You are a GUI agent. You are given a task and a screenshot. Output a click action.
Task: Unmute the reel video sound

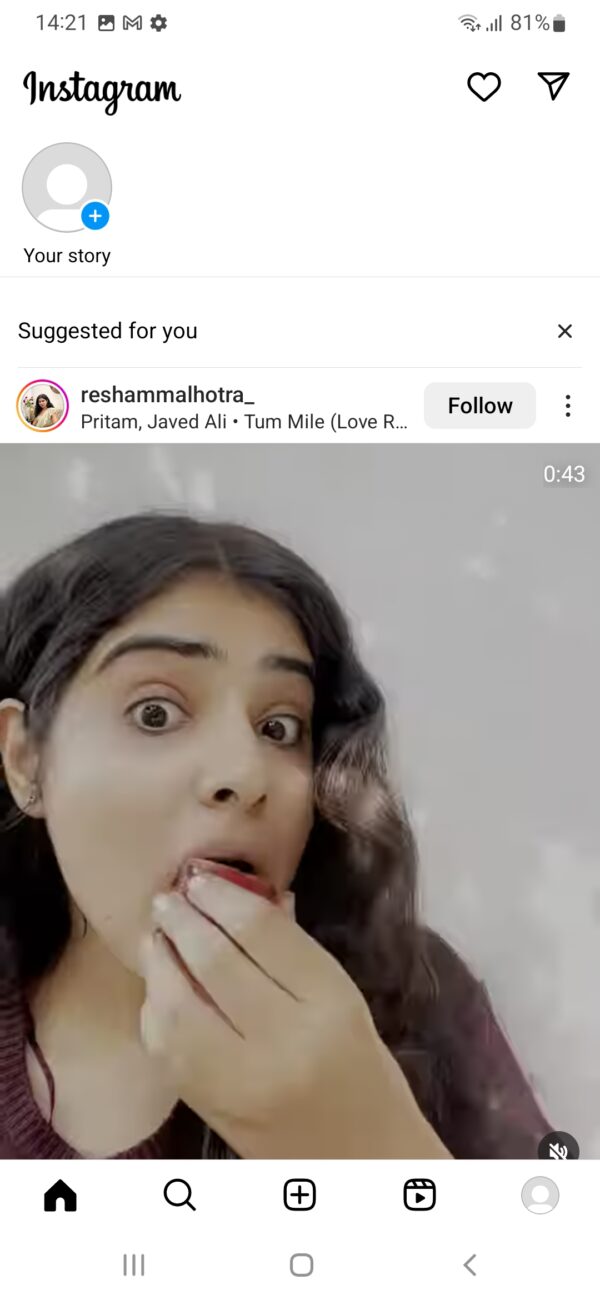tap(558, 1150)
